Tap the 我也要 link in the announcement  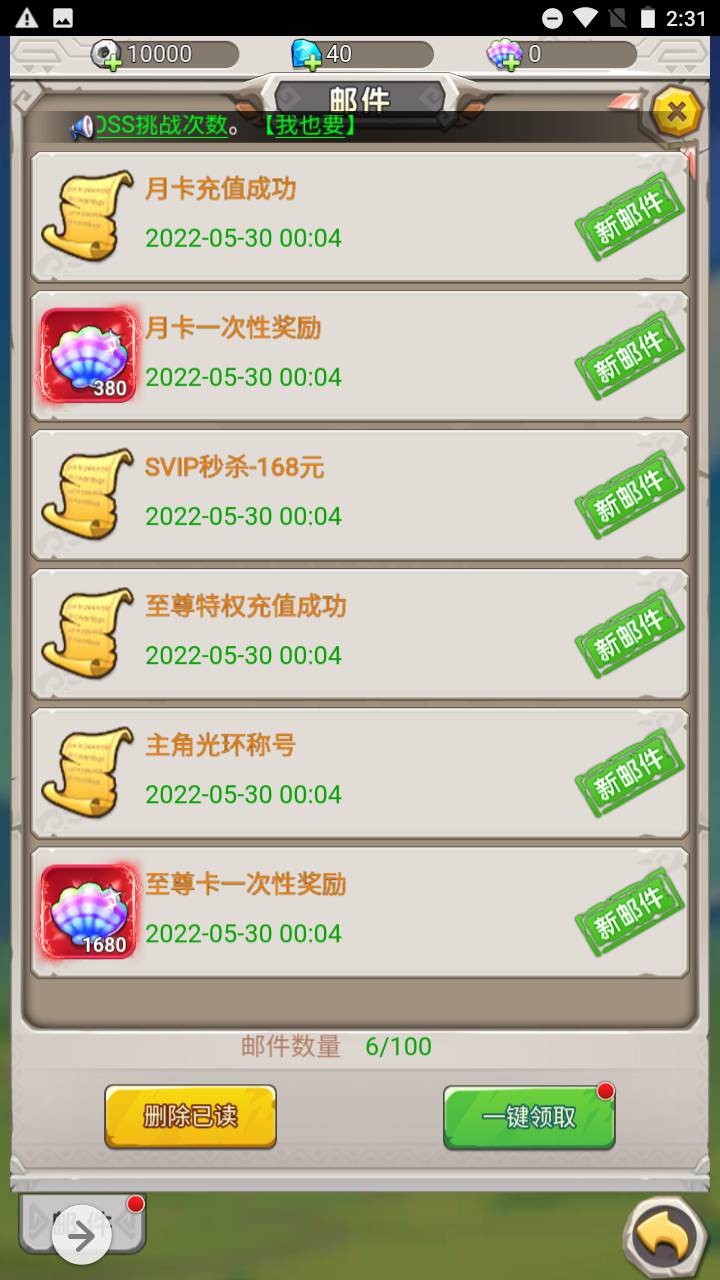point(310,127)
